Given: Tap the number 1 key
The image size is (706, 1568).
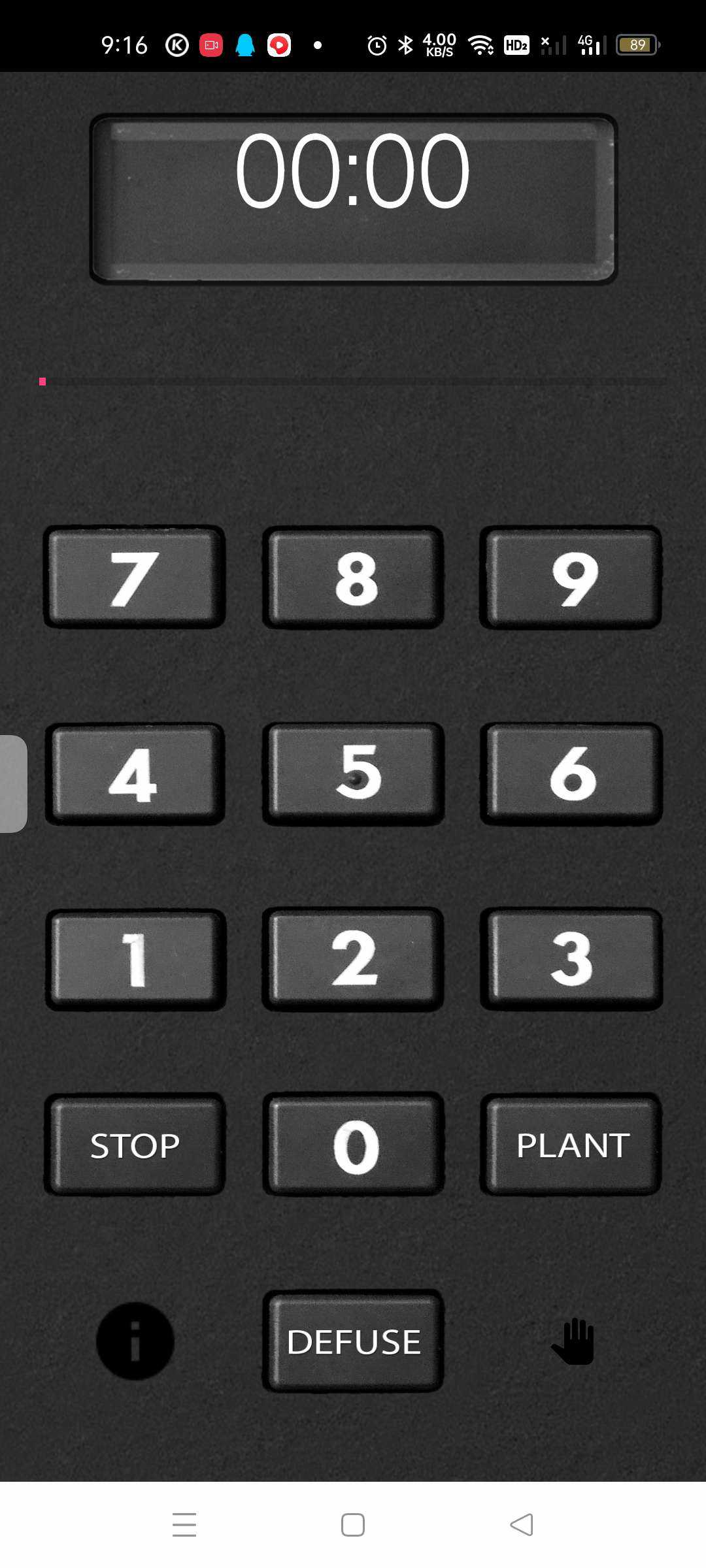Looking at the screenshot, I should pyautogui.click(x=135, y=959).
